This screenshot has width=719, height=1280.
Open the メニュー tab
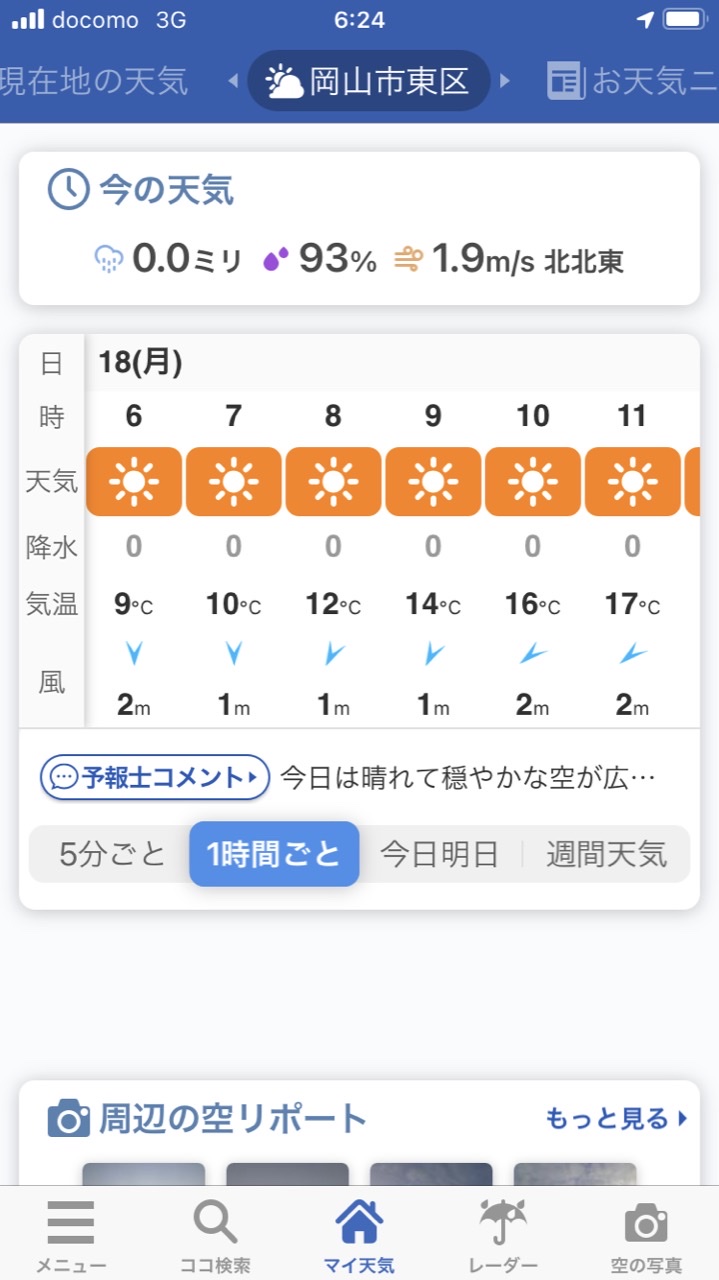click(71, 1236)
